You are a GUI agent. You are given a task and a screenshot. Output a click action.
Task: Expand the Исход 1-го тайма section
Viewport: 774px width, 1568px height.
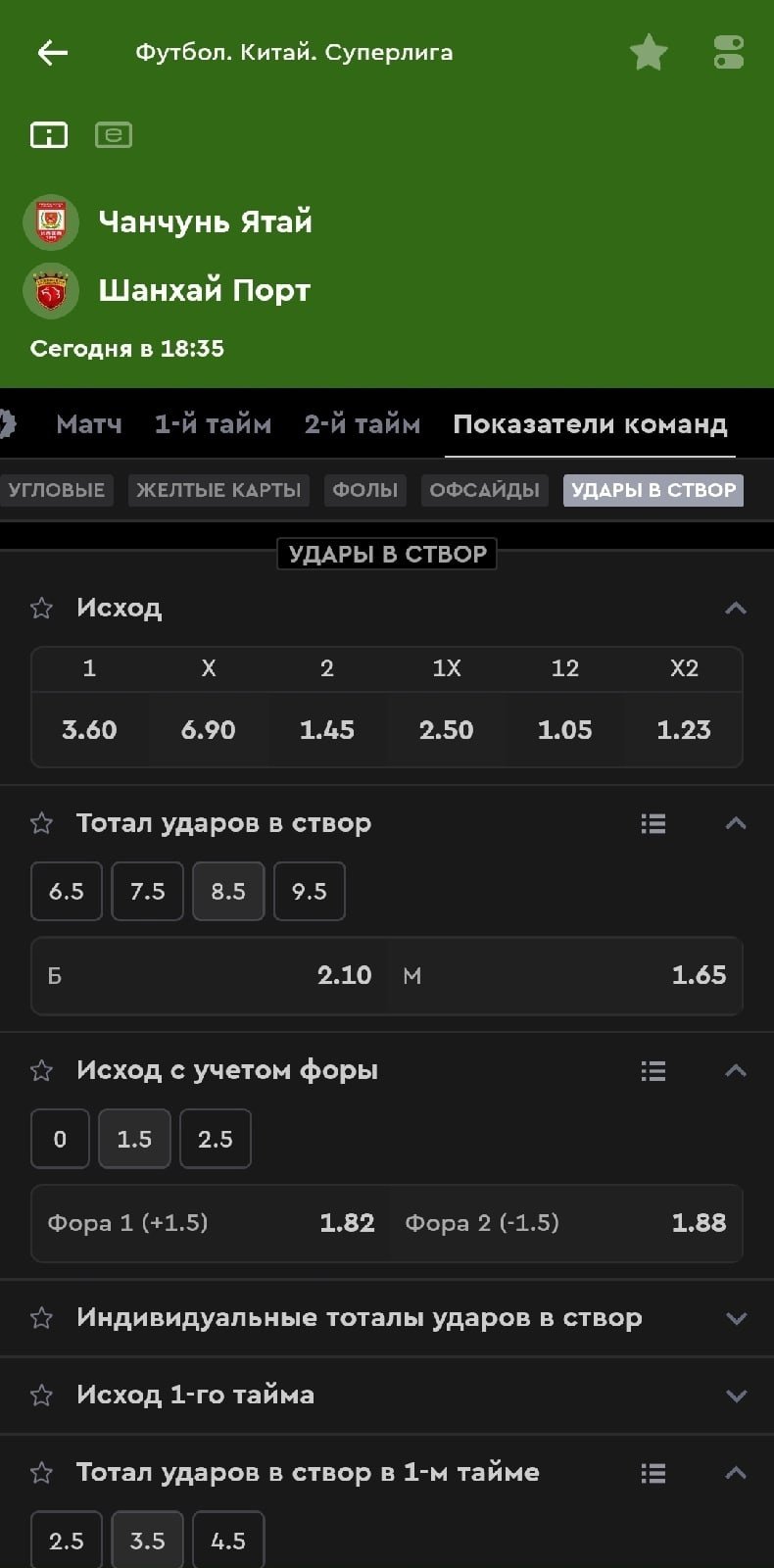[736, 1395]
